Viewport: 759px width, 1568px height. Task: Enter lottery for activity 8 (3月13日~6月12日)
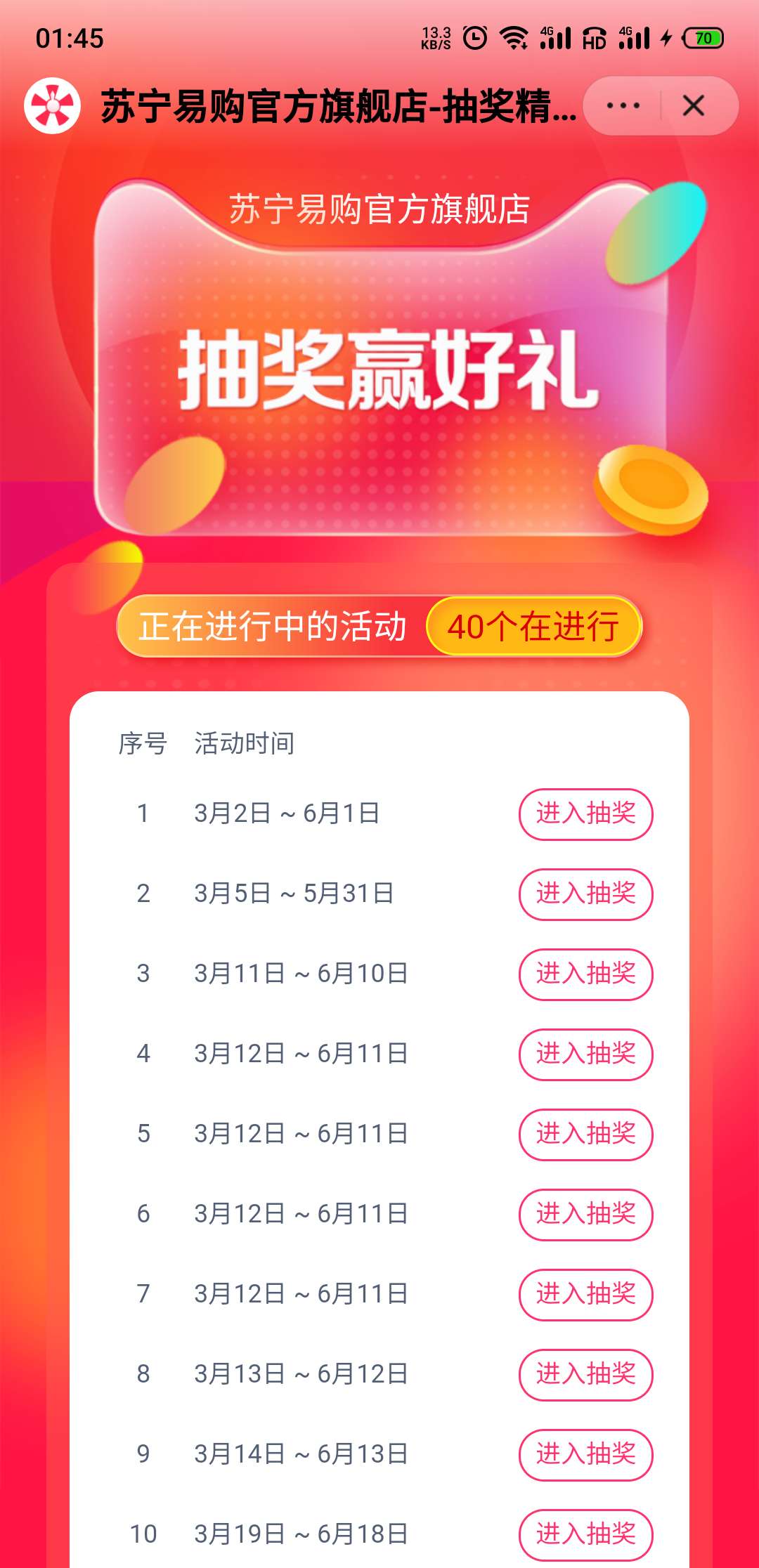(585, 1375)
